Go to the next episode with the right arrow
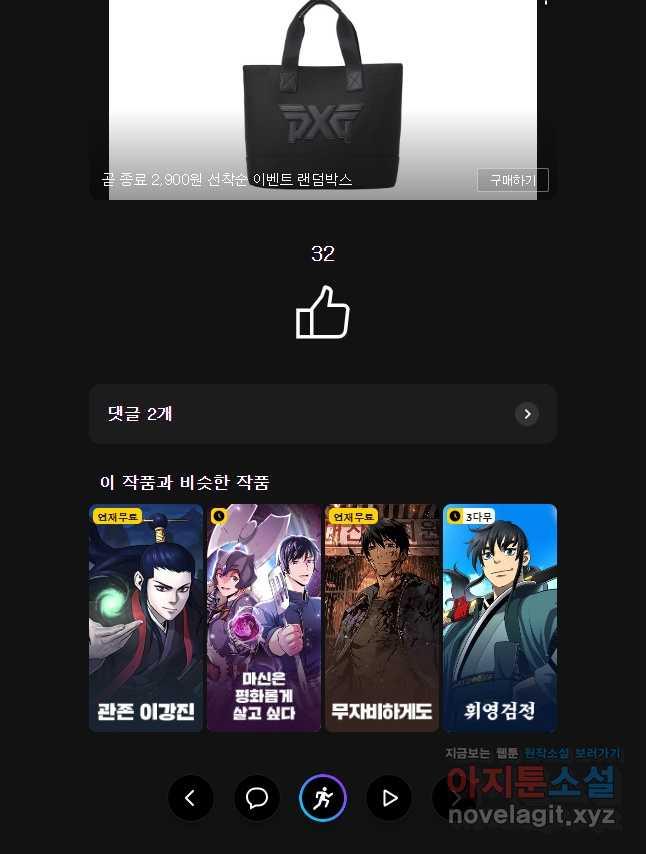Image resolution: width=646 pixels, height=854 pixels. pyautogui.click(x=454, y=798)
